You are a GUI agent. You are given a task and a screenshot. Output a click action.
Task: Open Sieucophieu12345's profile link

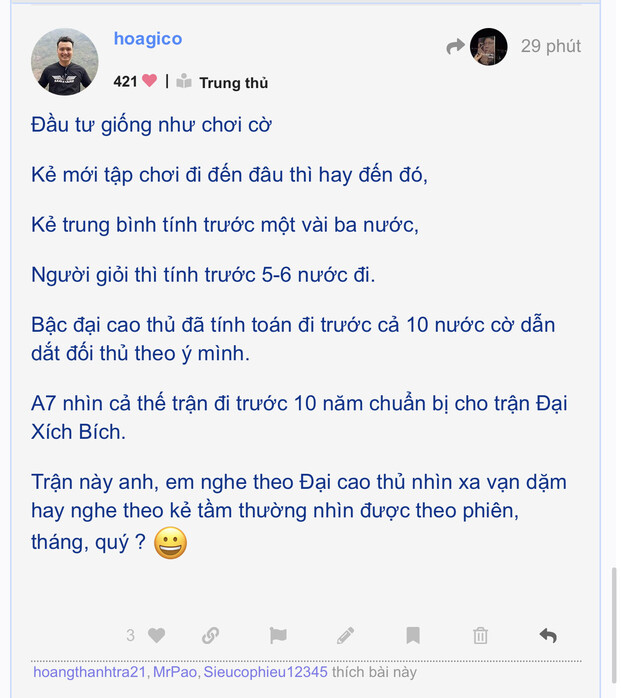coord(265,672)
